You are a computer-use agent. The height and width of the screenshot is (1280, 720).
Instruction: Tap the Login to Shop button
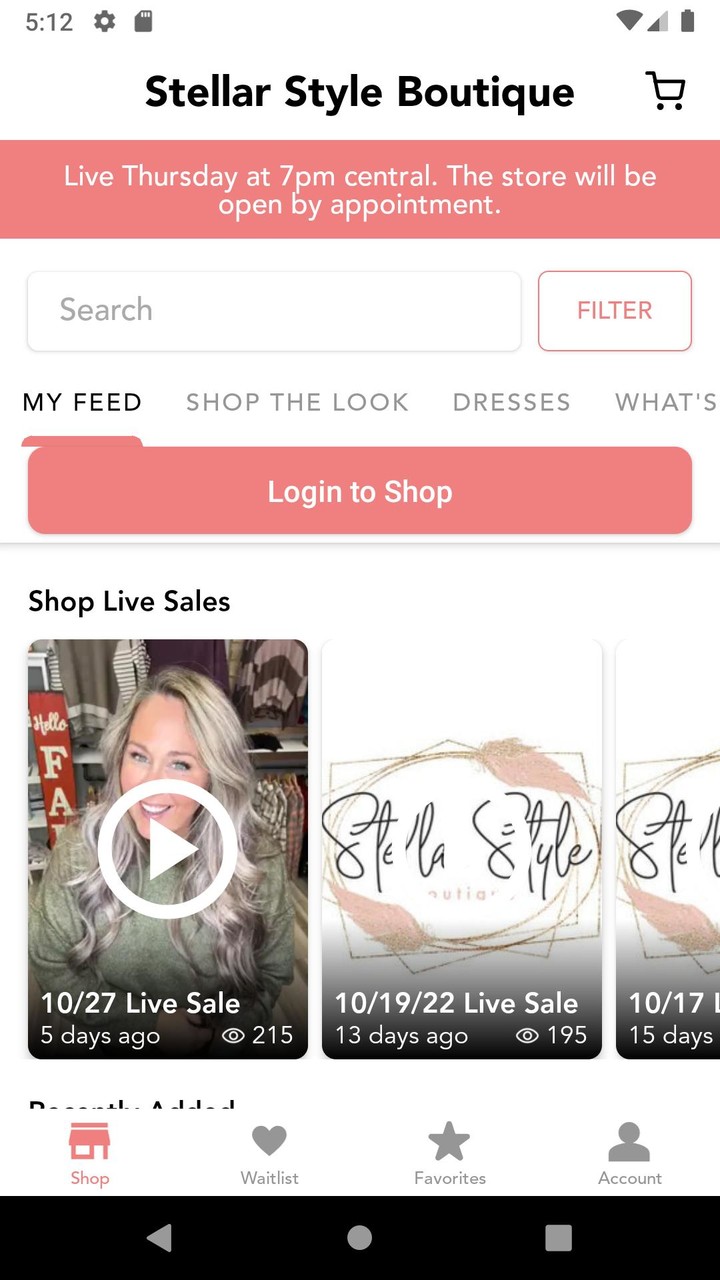[360, 491]
